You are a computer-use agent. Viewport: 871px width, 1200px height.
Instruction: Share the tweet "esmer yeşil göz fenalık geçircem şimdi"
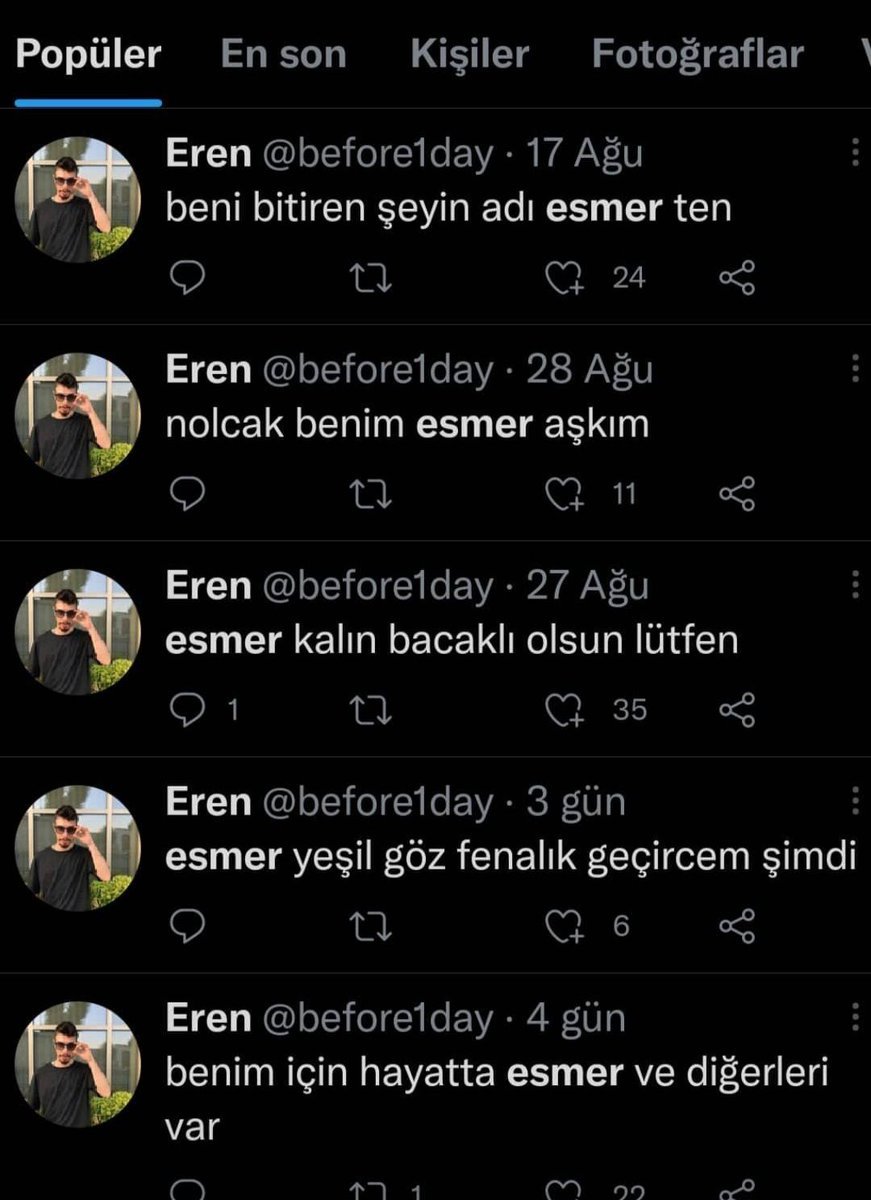click(x=737, y=927)
